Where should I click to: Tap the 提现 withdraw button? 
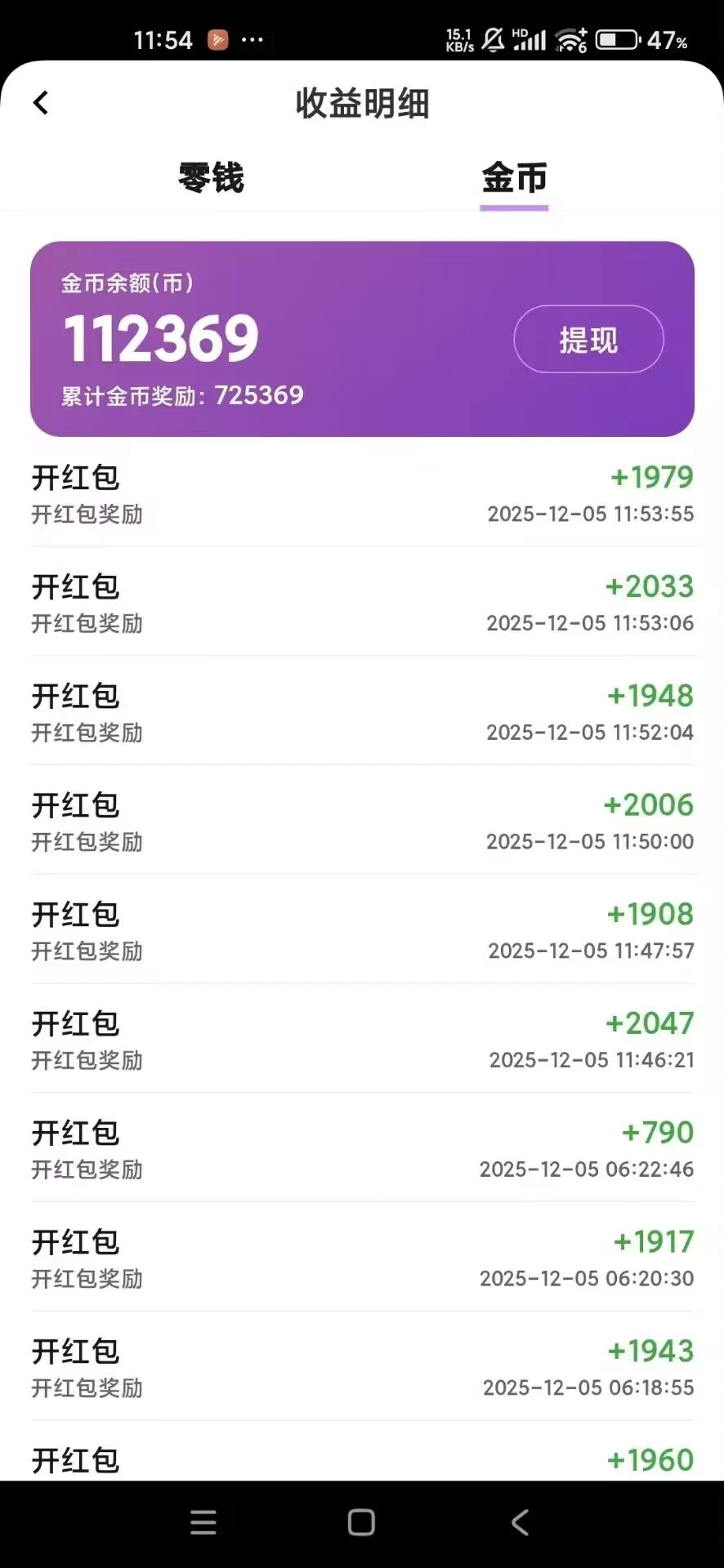click(x=588, y=340)
